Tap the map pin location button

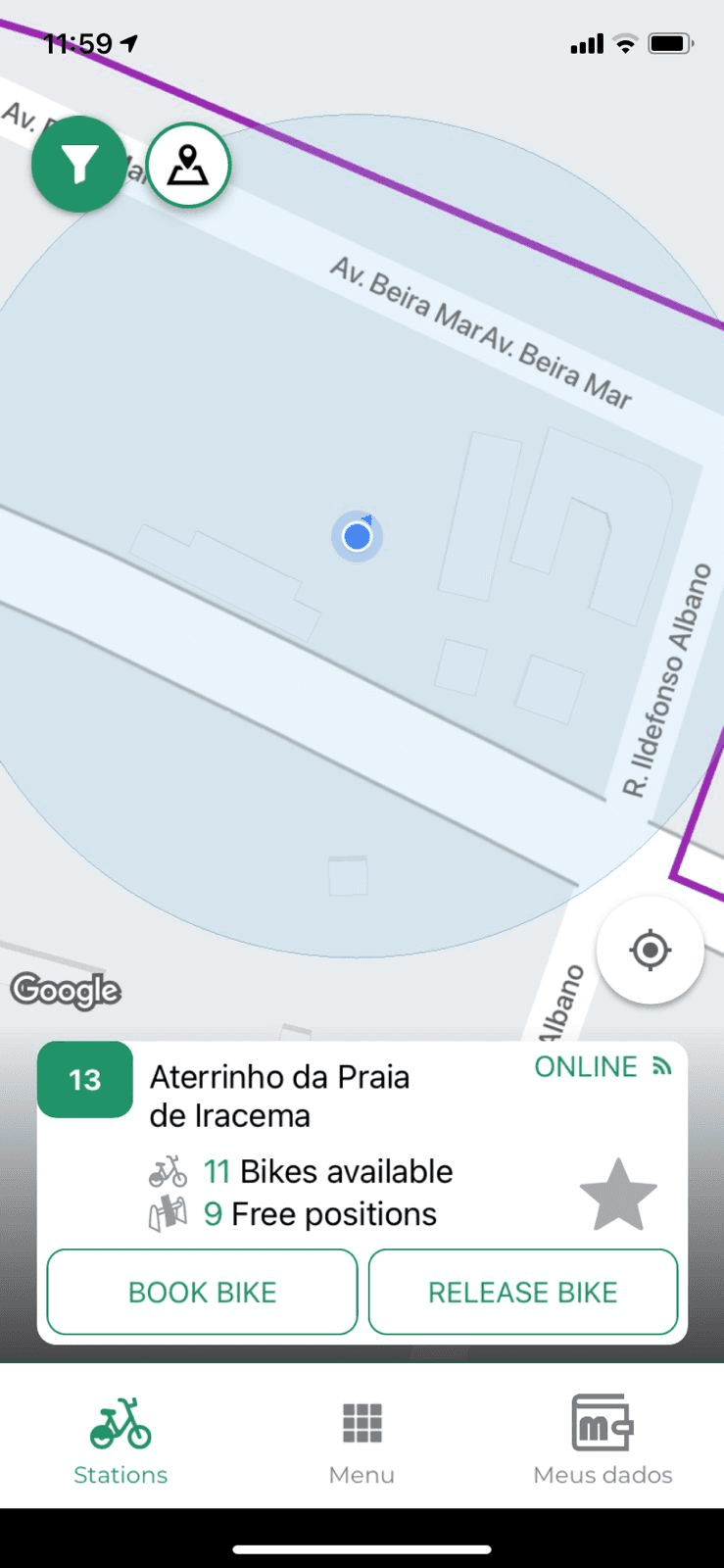coord(188,166)
